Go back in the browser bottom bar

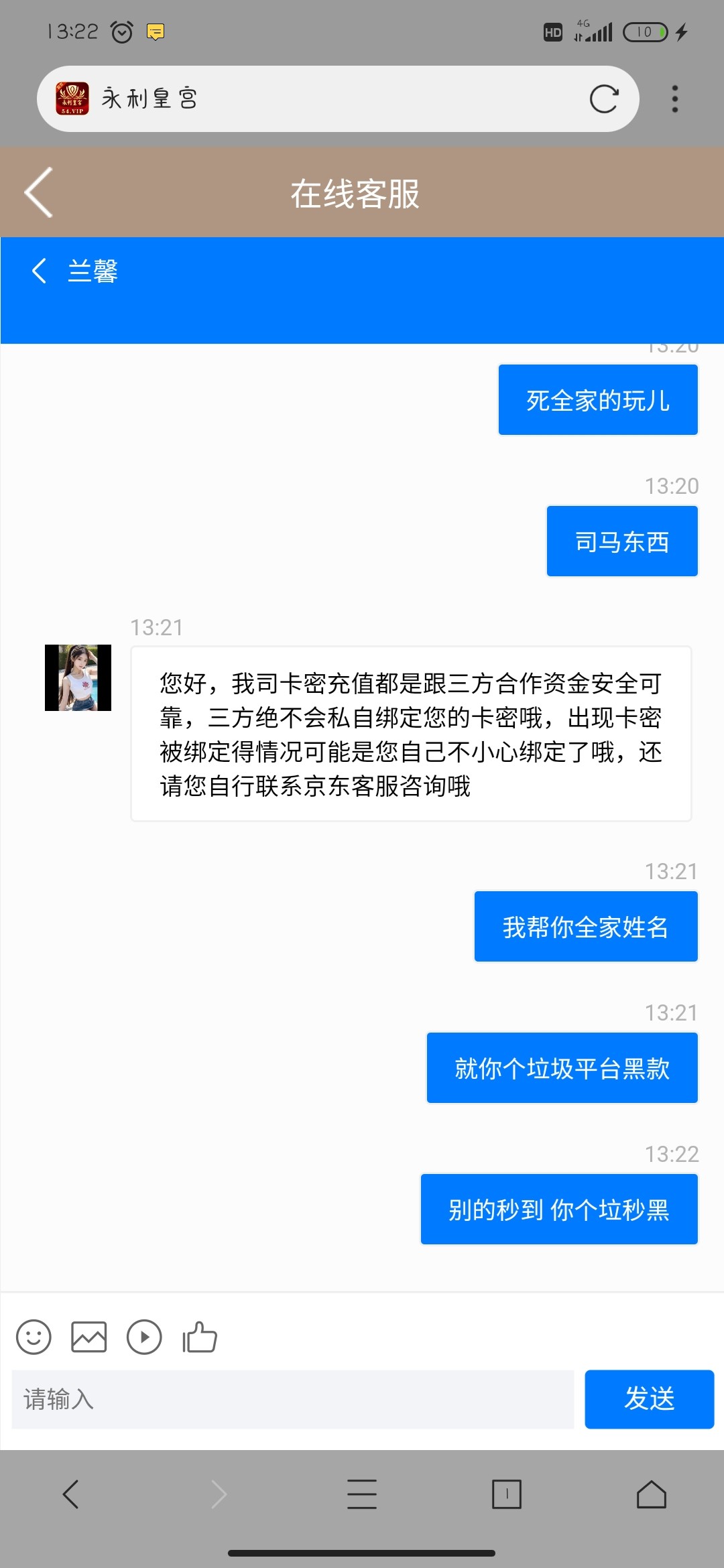coord(71,1494)
